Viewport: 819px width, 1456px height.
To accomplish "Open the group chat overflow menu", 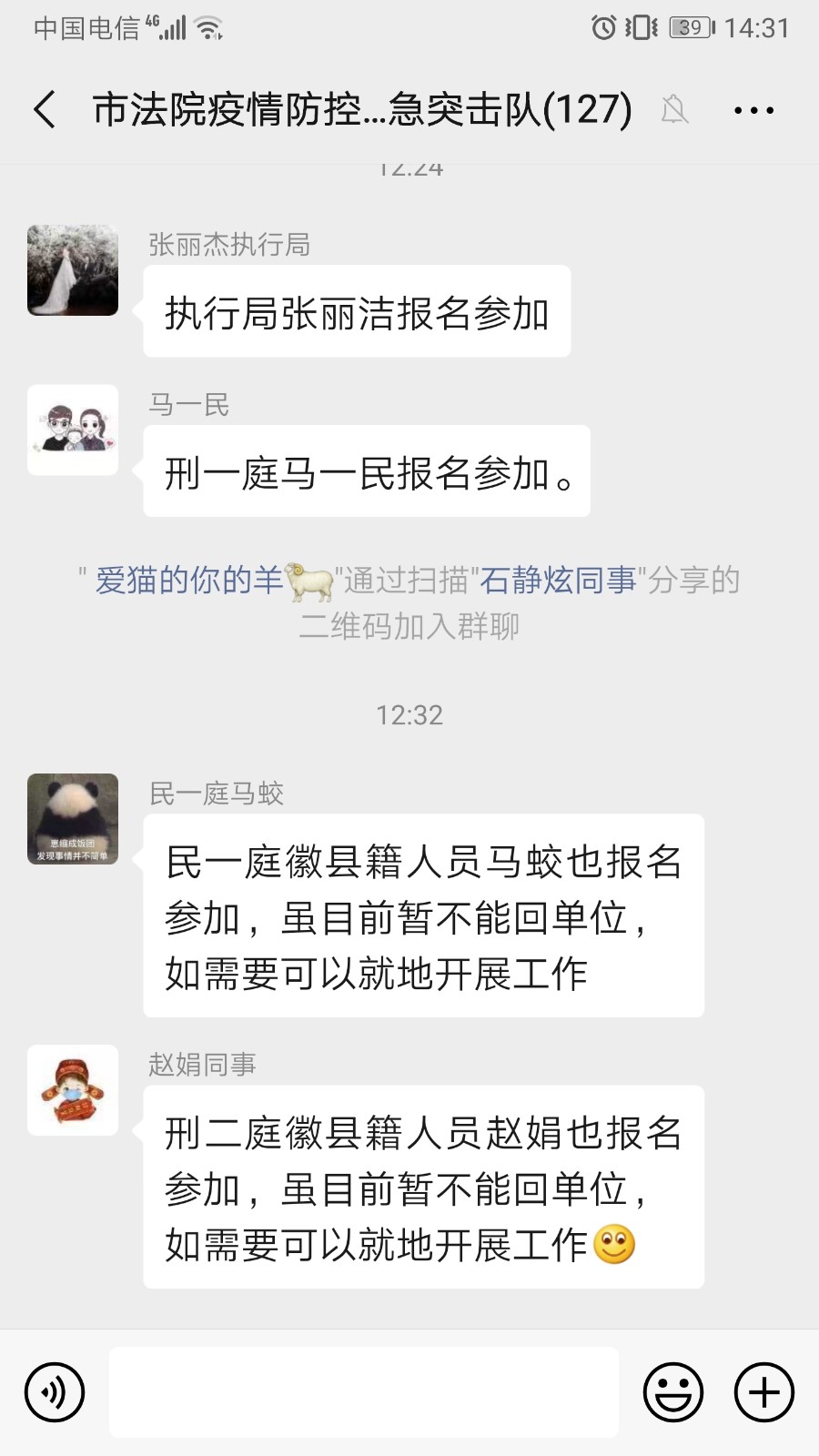I will 753,110.
